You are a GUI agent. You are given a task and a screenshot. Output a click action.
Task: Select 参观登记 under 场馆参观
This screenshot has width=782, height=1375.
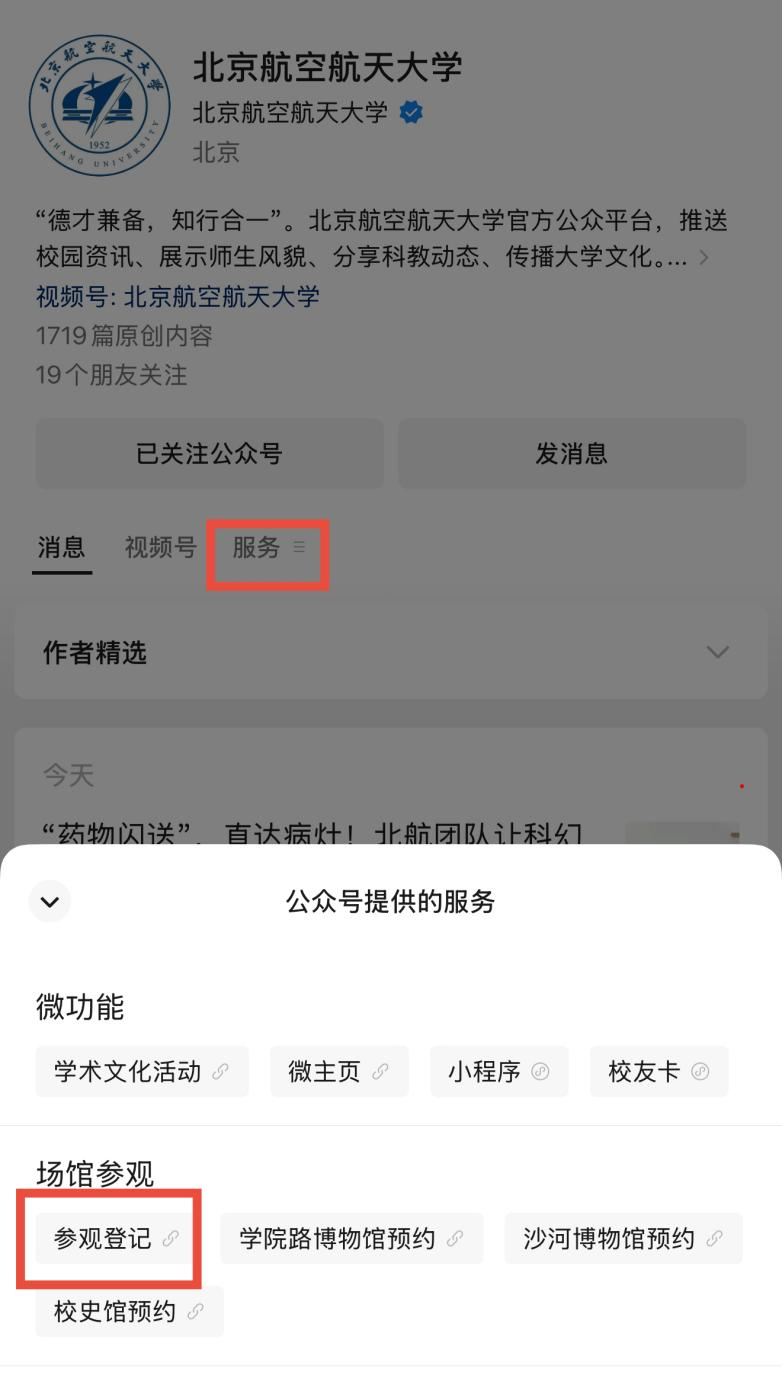click(x=115, y=1238)
